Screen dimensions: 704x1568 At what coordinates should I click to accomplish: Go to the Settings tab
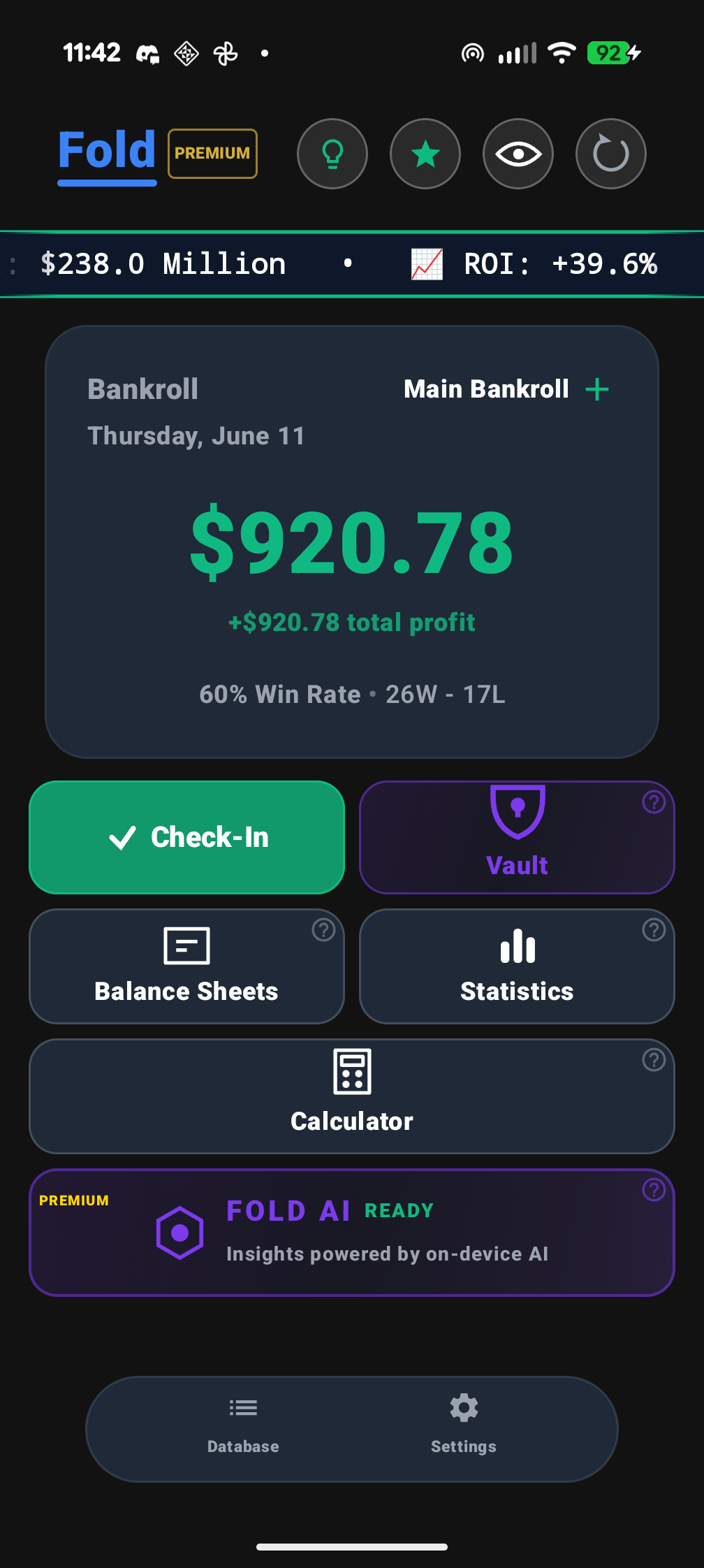464,1426
